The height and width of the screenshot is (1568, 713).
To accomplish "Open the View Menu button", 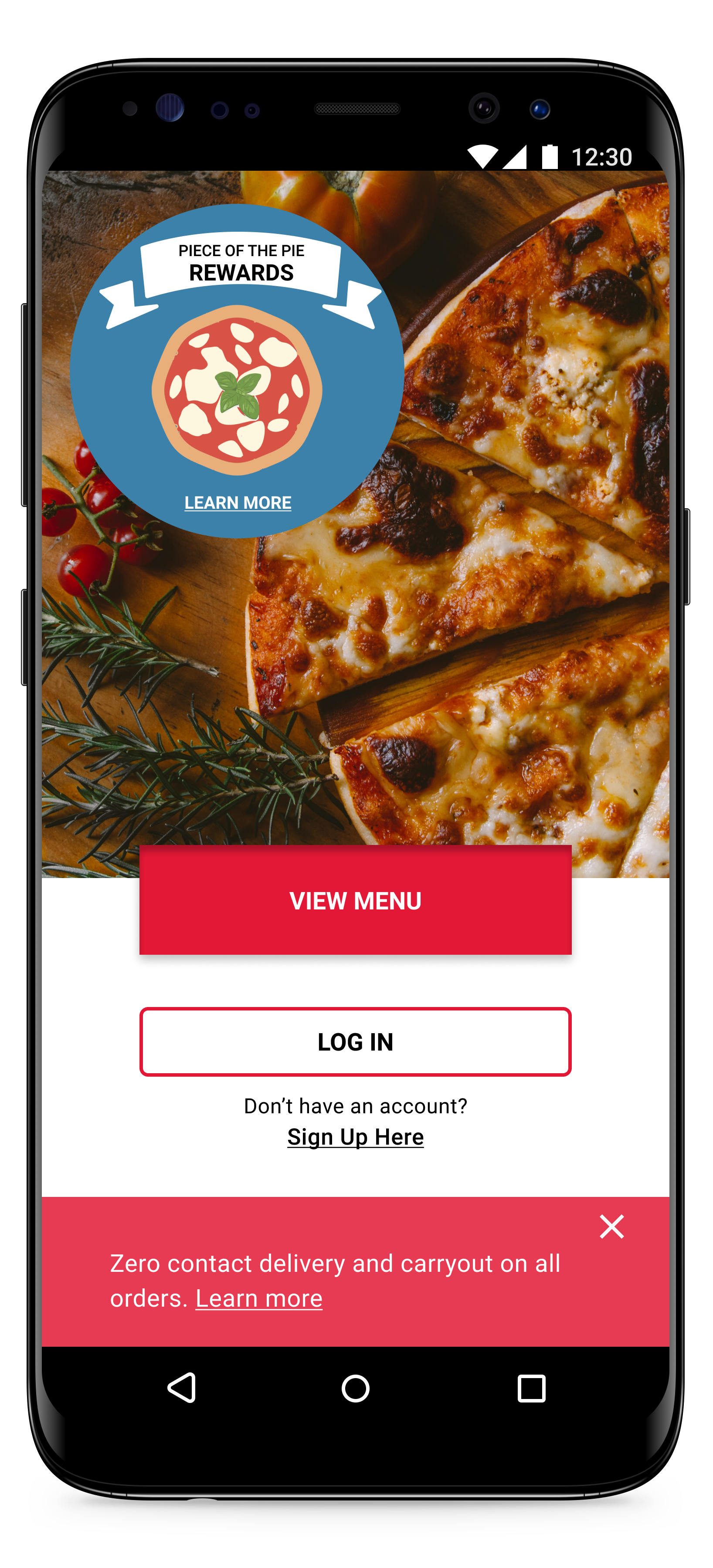I will 355,900.
